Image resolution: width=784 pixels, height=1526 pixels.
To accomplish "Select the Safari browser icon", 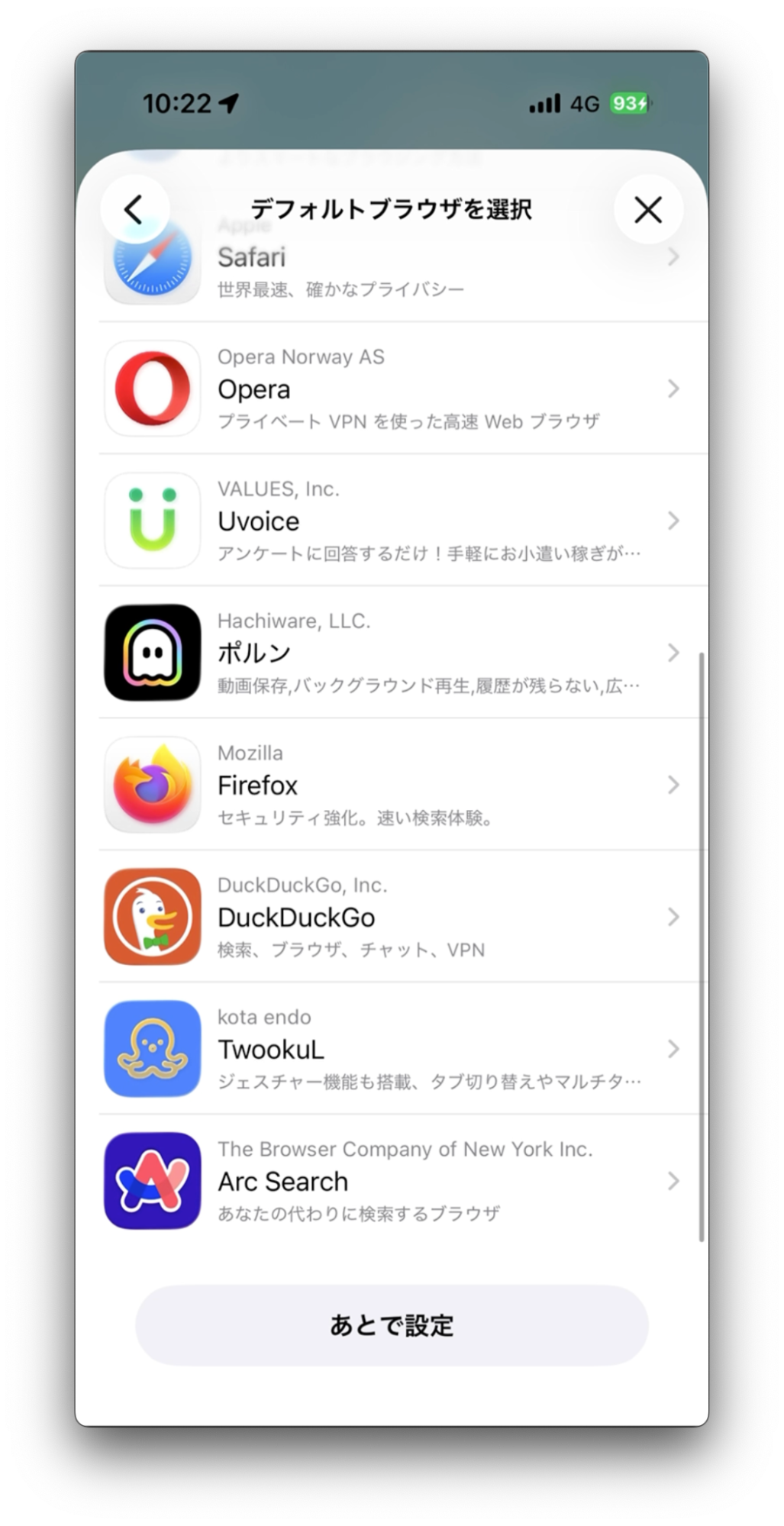I will pos(152,263).
